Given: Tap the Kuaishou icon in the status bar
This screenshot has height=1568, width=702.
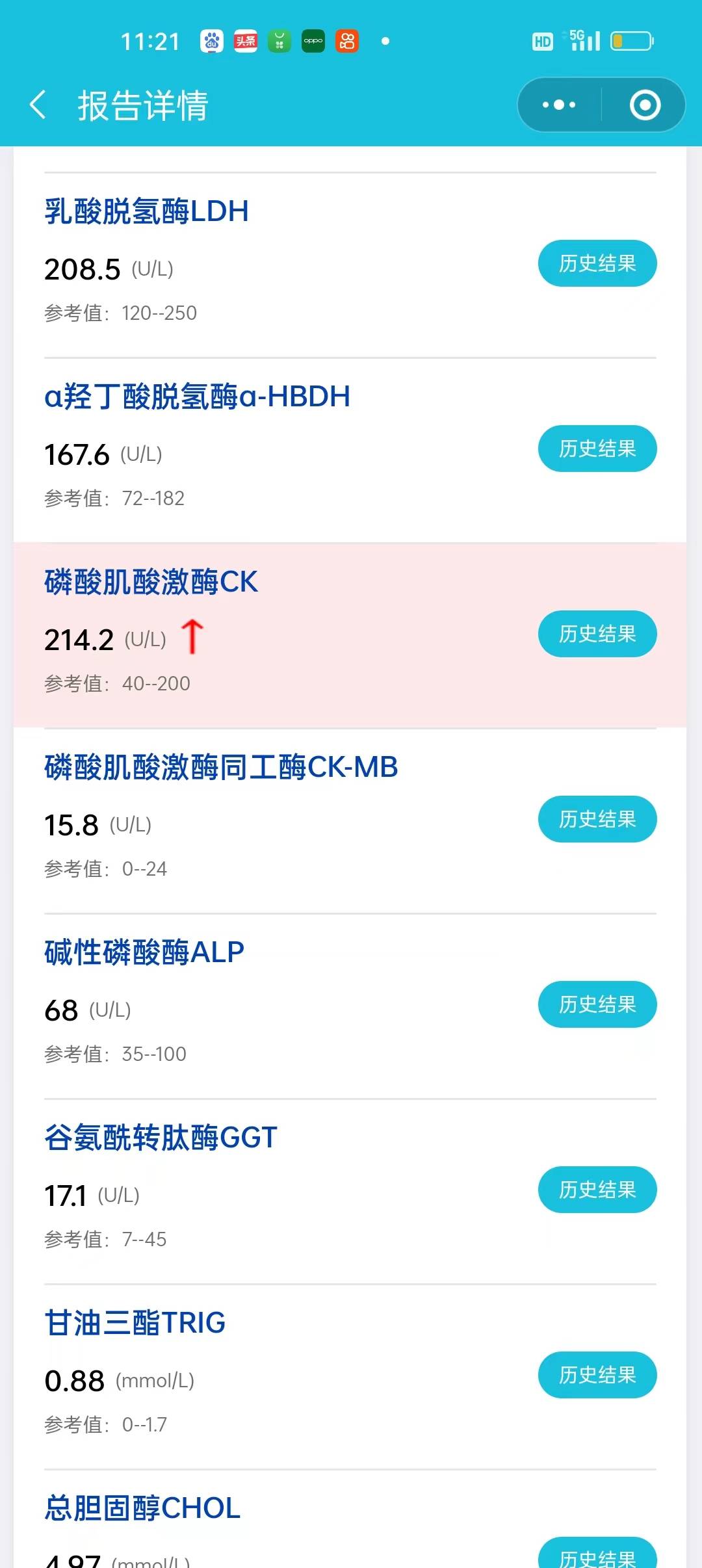Looking at the screenshot, I should tap(346, 41).
